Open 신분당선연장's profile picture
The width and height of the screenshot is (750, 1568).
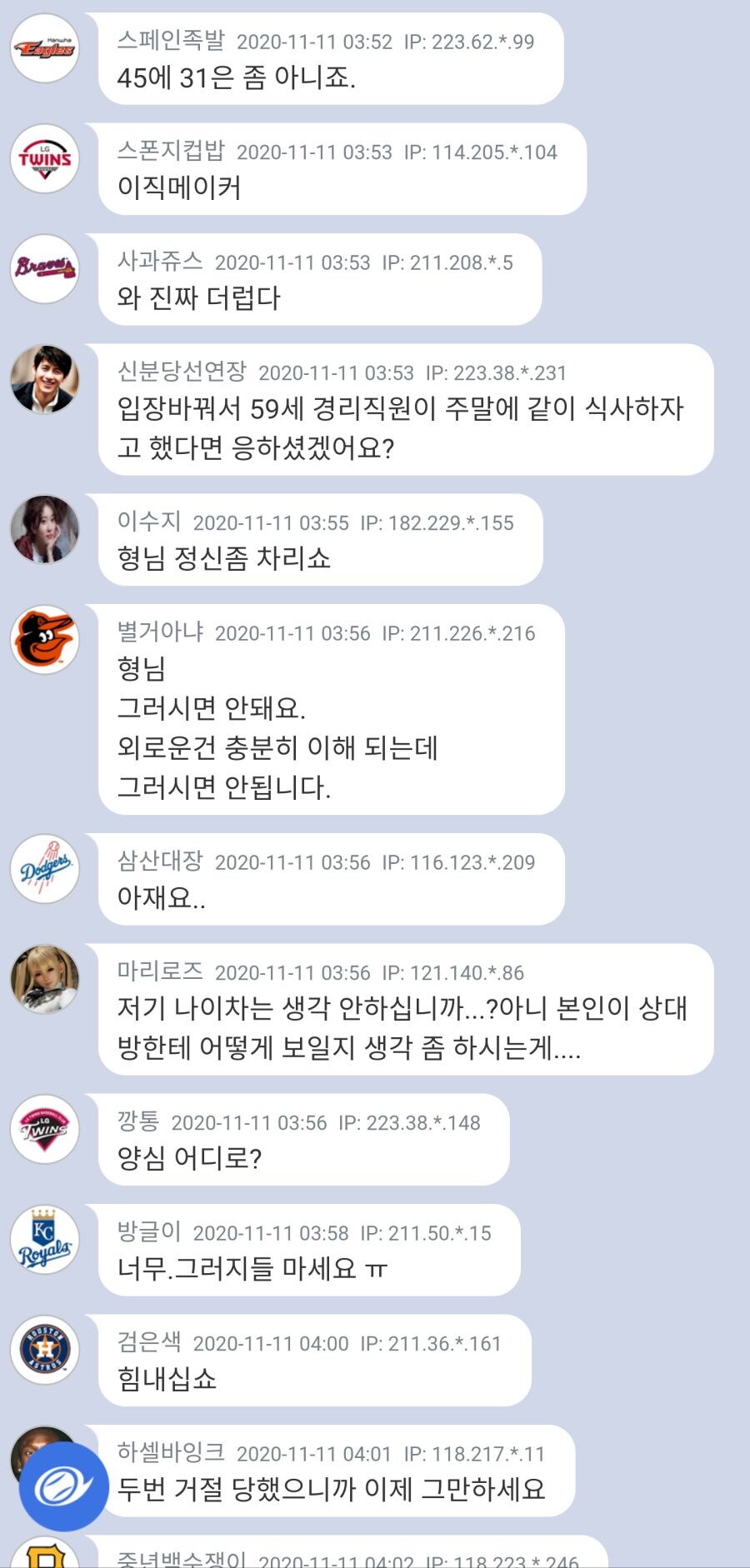click(x=45, y=379)
